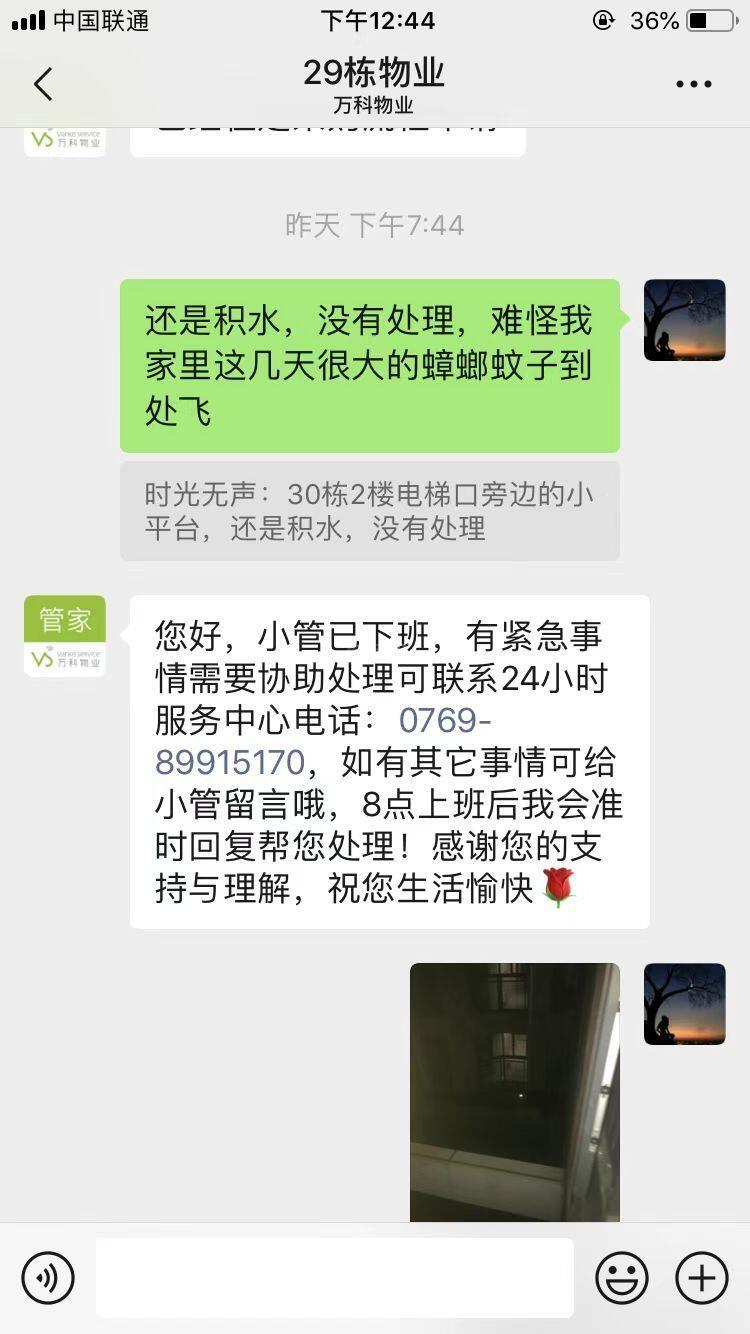Viewport: 750px width, 1334px height.
Task: Tap the message text field
Action: point(335,1277)
